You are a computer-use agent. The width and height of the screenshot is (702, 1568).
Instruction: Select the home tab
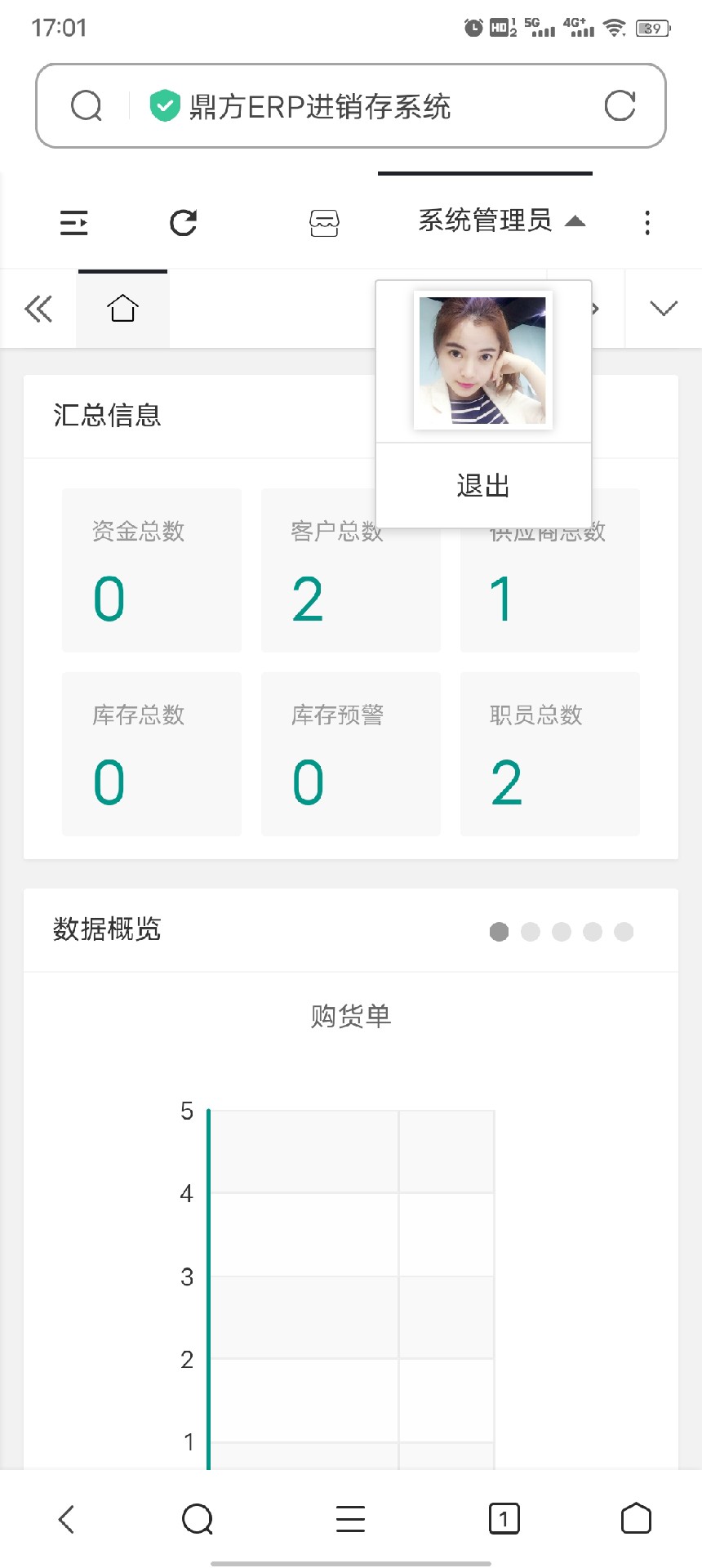(x=122, y=309)
